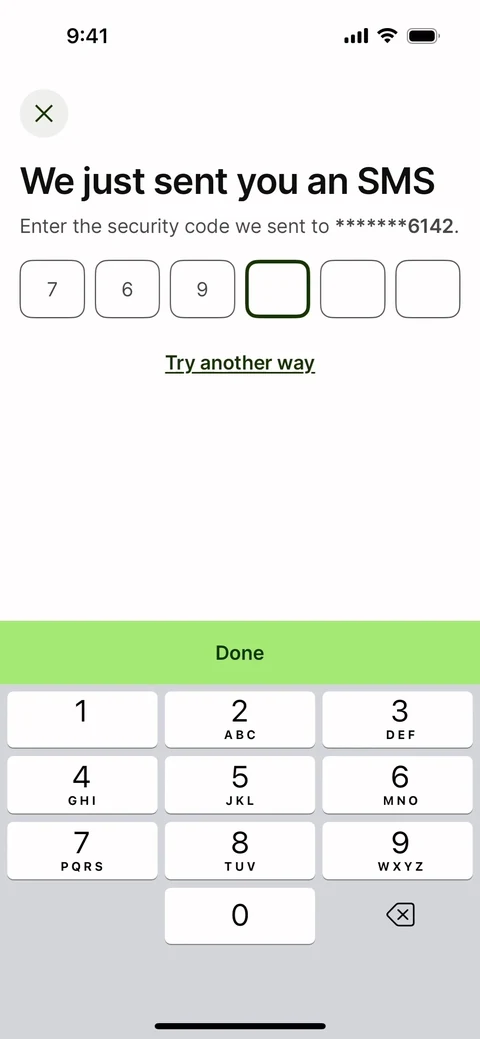Image resolution: width=480 pixels, height=1039 pixels.
Task: Select the last empty code box
Action: pos(428,289)
